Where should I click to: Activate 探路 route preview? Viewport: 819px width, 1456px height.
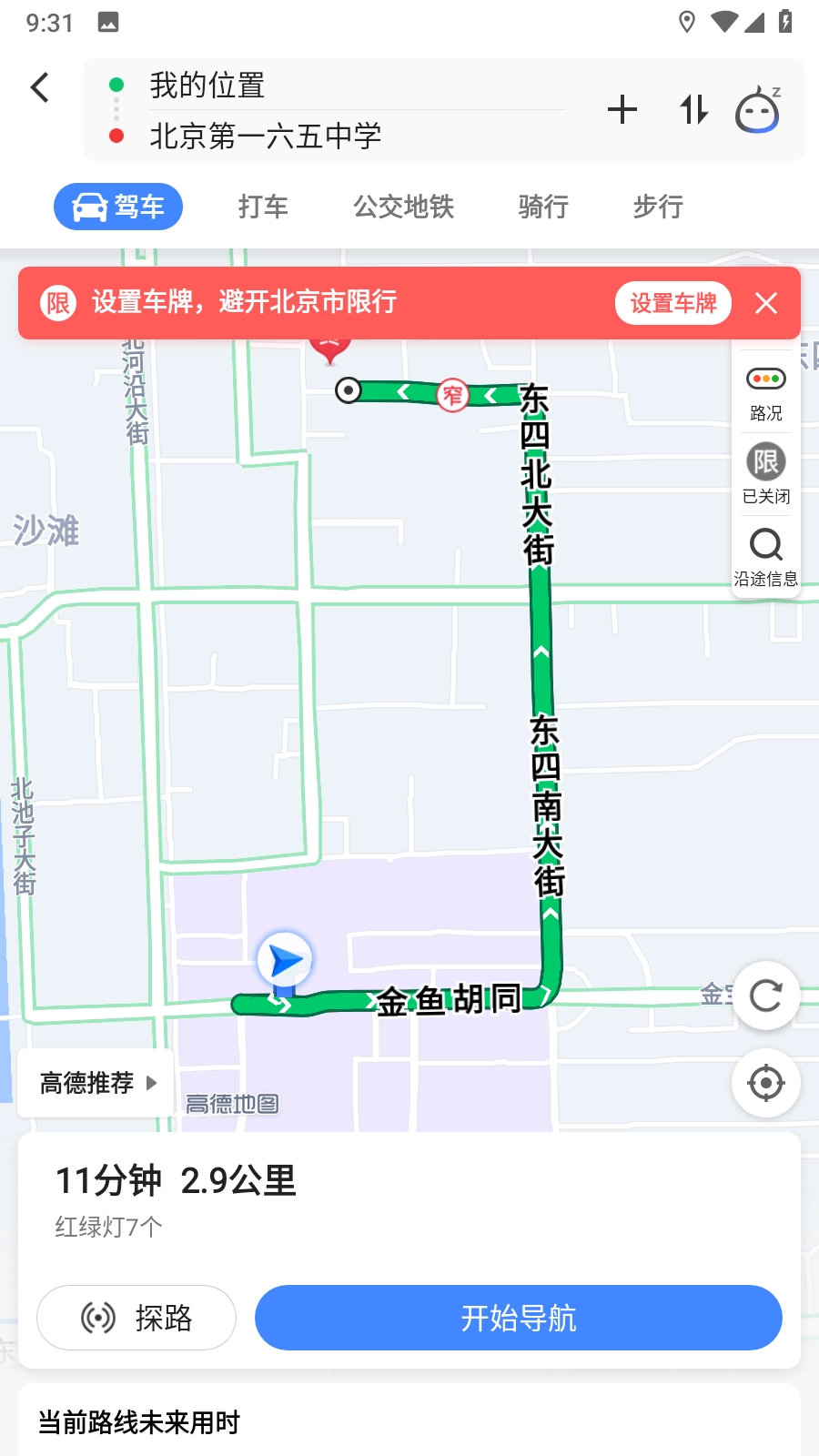tap(136, 1318)
